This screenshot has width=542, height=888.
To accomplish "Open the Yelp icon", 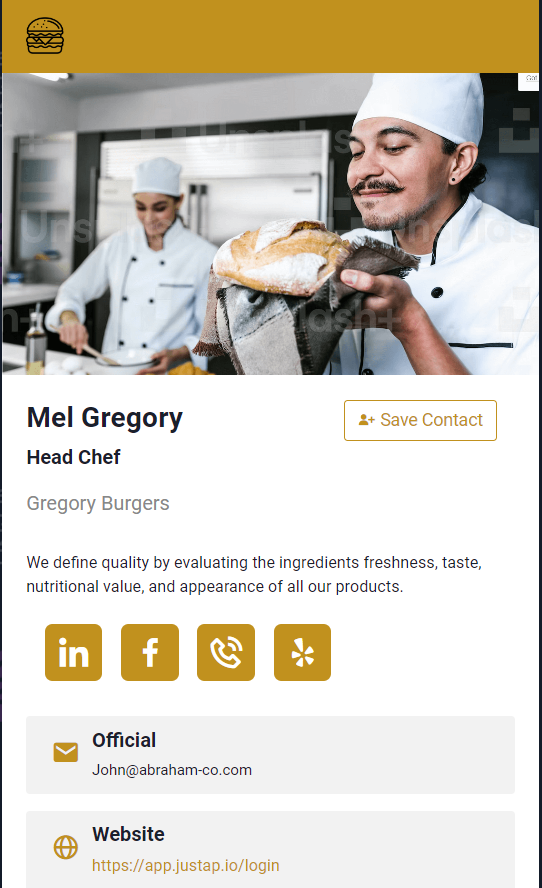I will click(x=302, y=652).
